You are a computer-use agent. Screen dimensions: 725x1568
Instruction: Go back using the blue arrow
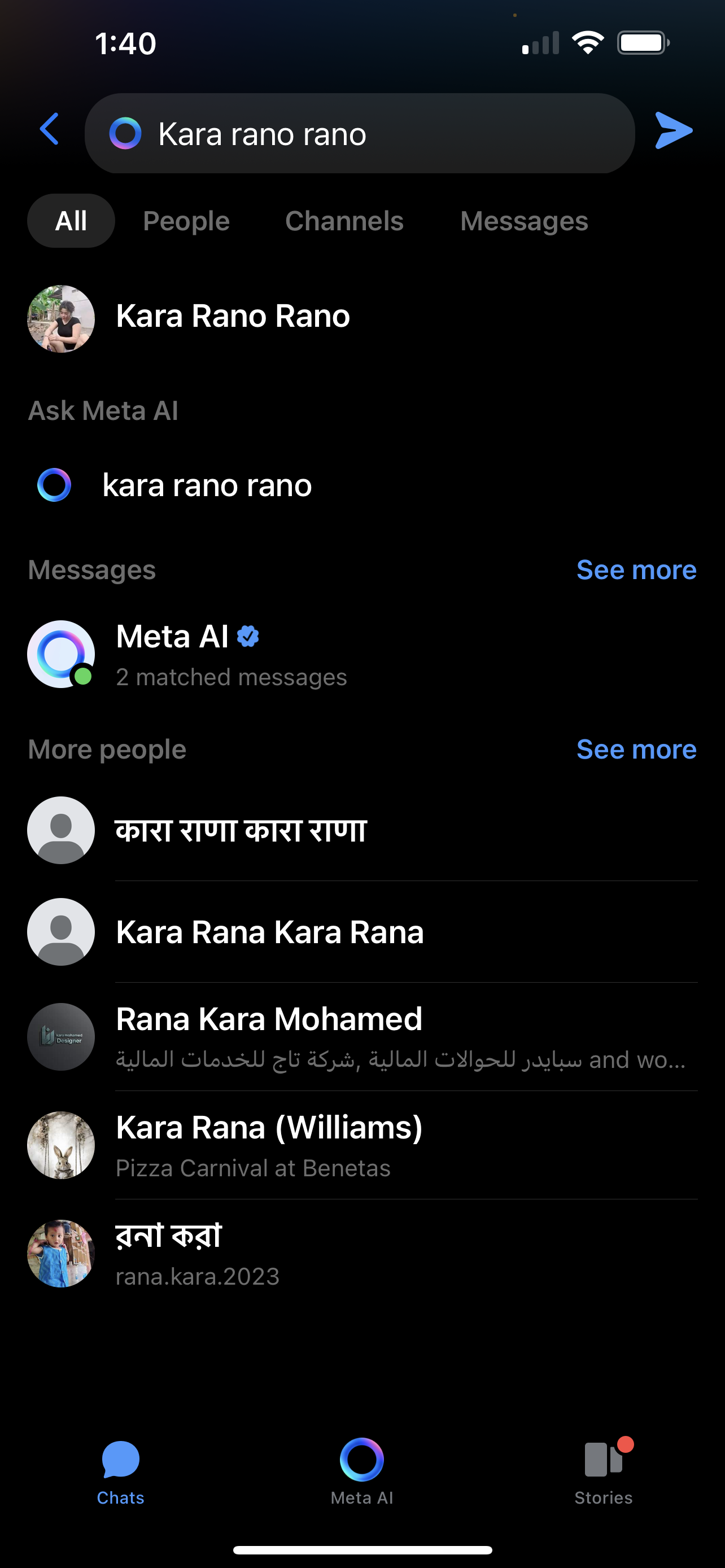pyautogui.click(x=49, y=129)
